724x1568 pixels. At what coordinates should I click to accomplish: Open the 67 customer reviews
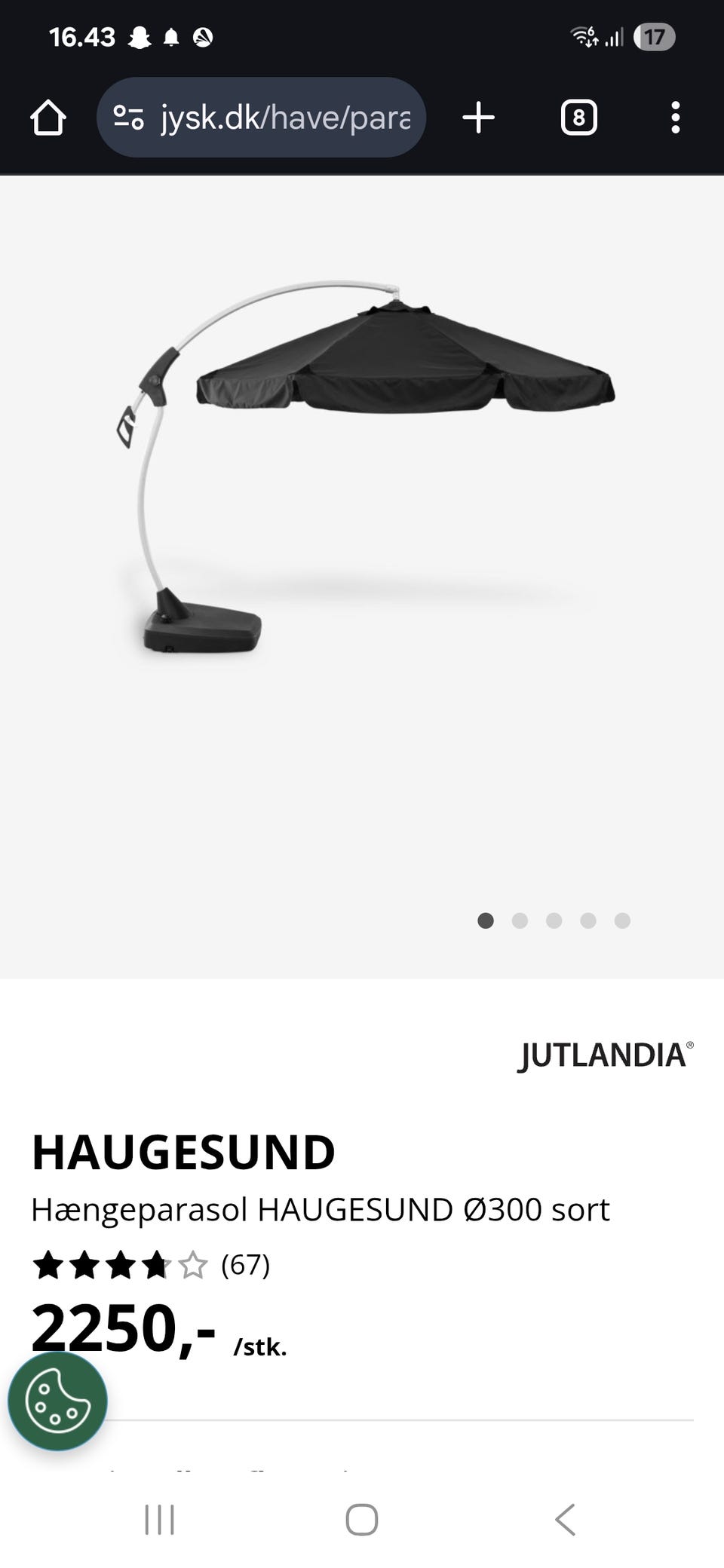(x=245, y=1264)
